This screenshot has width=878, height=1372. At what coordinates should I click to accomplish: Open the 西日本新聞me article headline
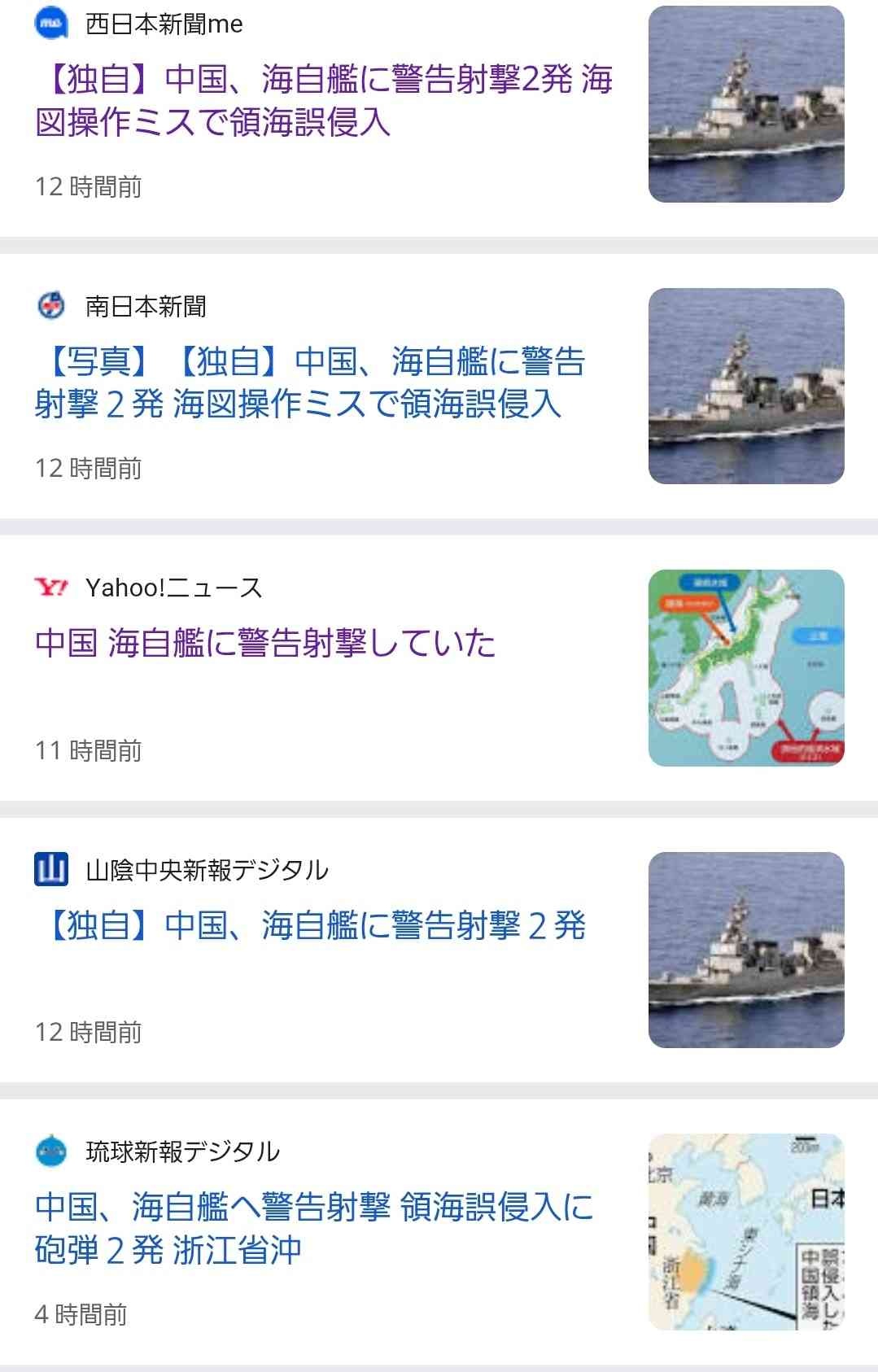[324, 101]
